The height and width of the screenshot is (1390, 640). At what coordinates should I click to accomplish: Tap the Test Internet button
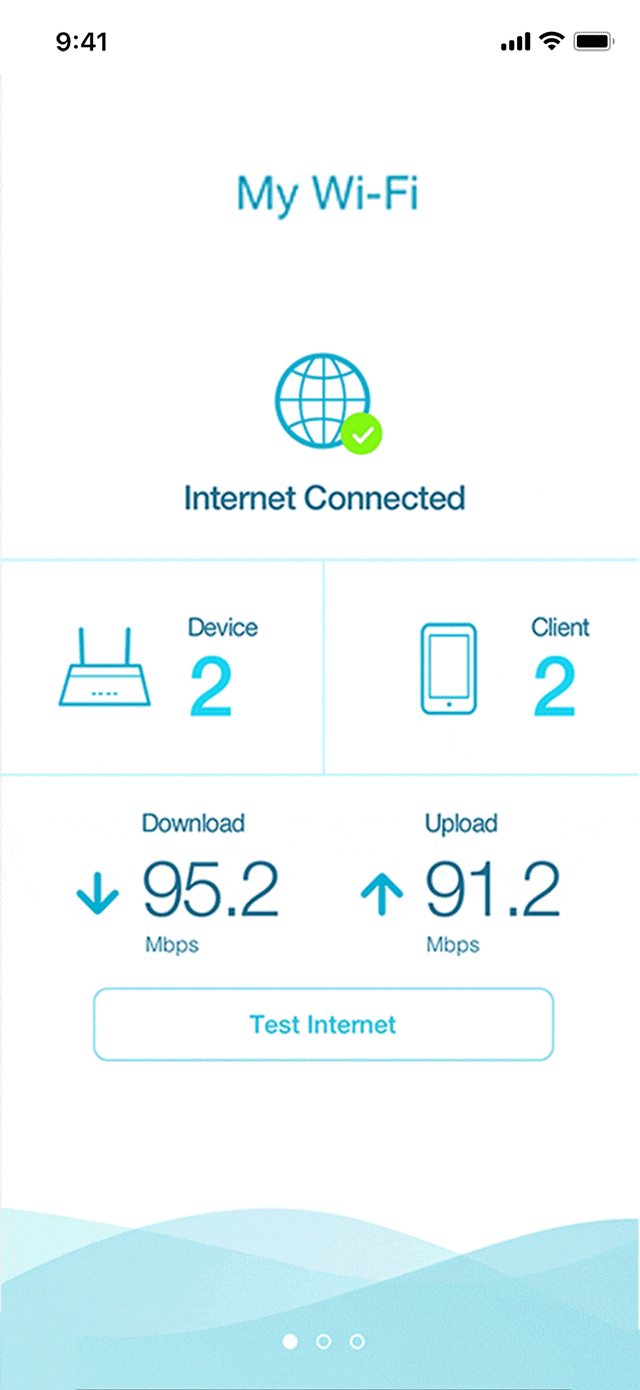pos(323,1024)
